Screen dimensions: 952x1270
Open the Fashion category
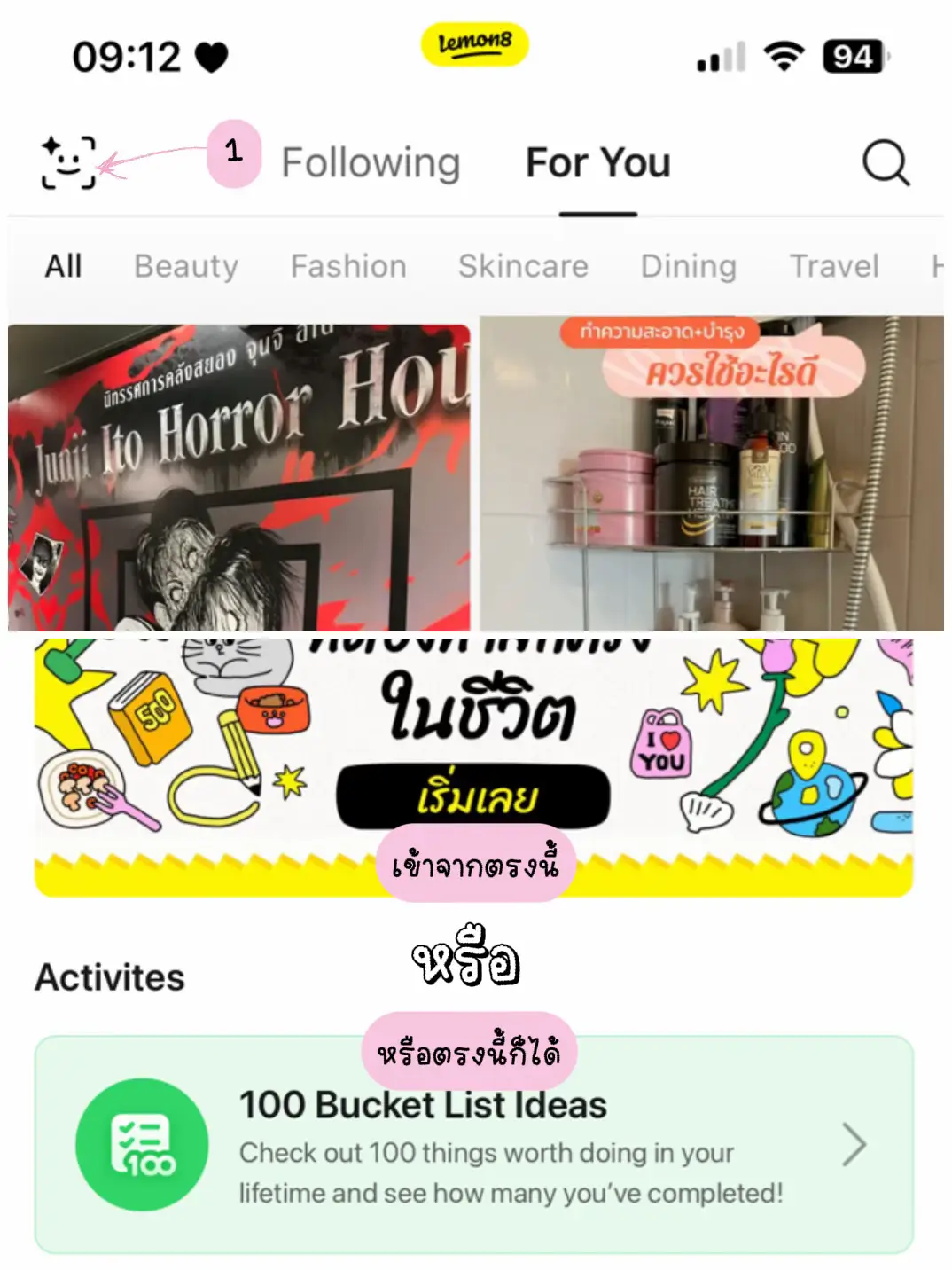[x=348, y=265]
